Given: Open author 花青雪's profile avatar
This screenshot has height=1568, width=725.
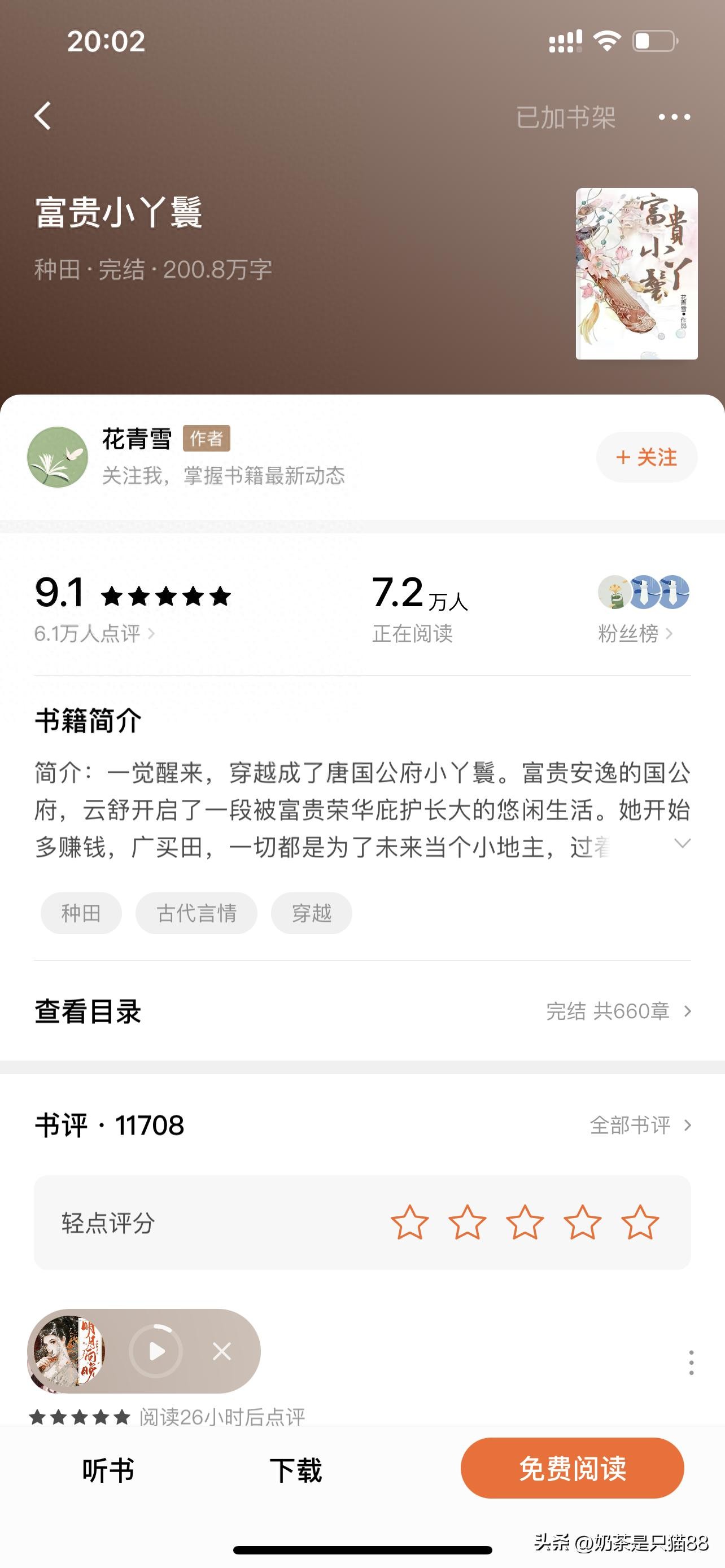Looking at the screenshot, I should coord(58,457).
